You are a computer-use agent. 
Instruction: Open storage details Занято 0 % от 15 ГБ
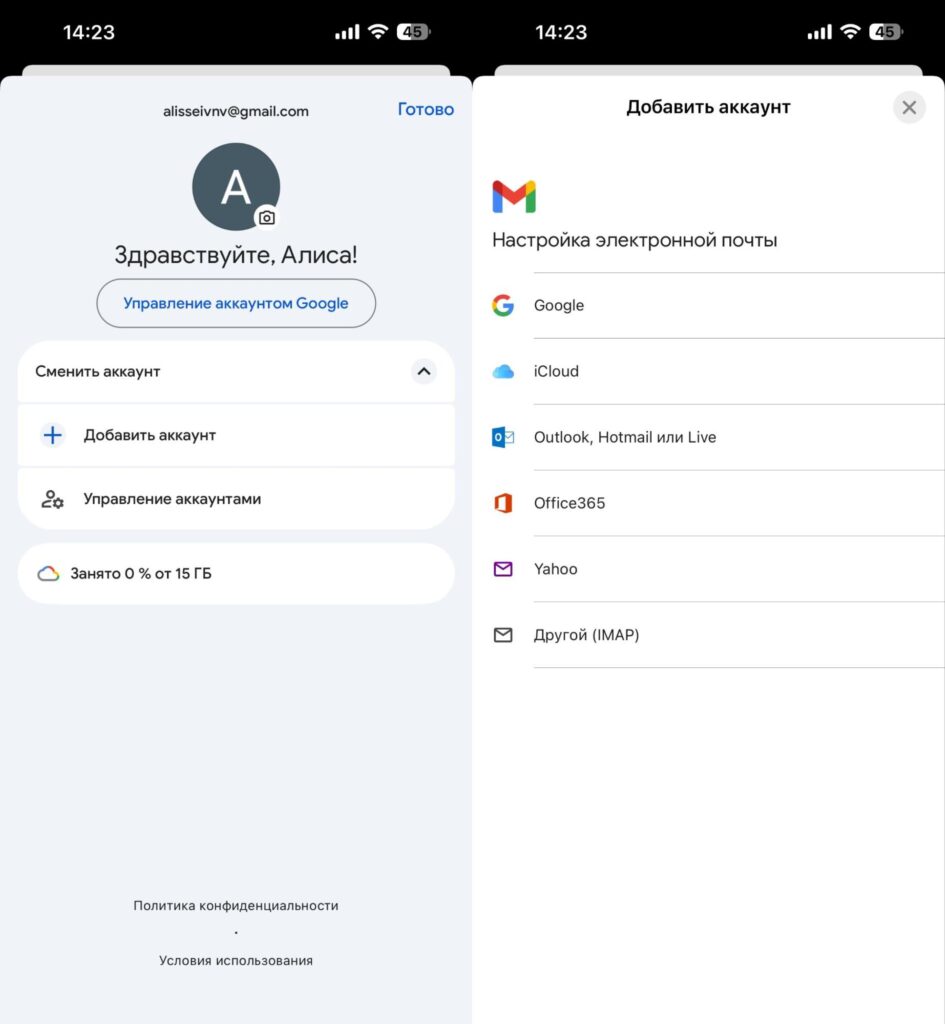click(x=236, y=574)
